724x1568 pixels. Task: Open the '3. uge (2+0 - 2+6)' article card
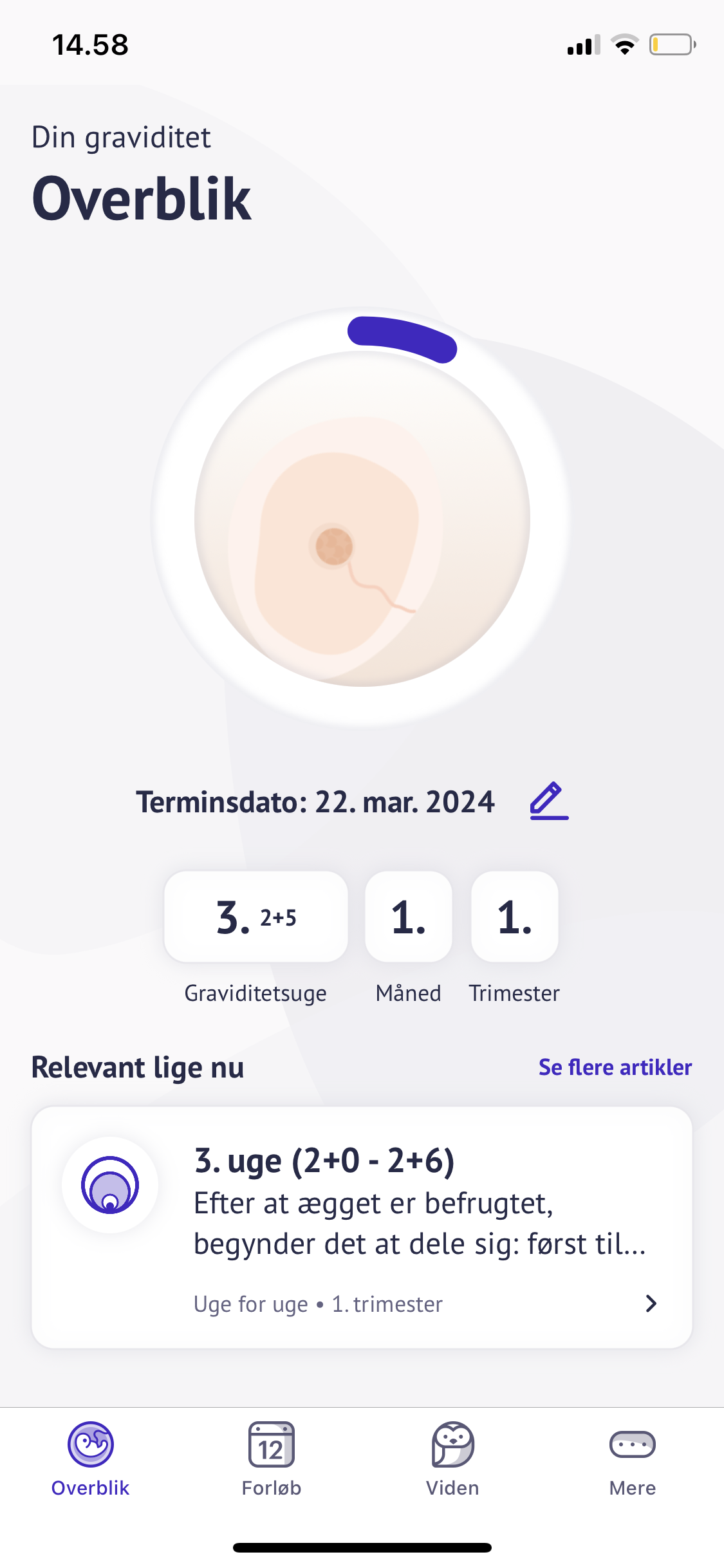[362, 1227]
